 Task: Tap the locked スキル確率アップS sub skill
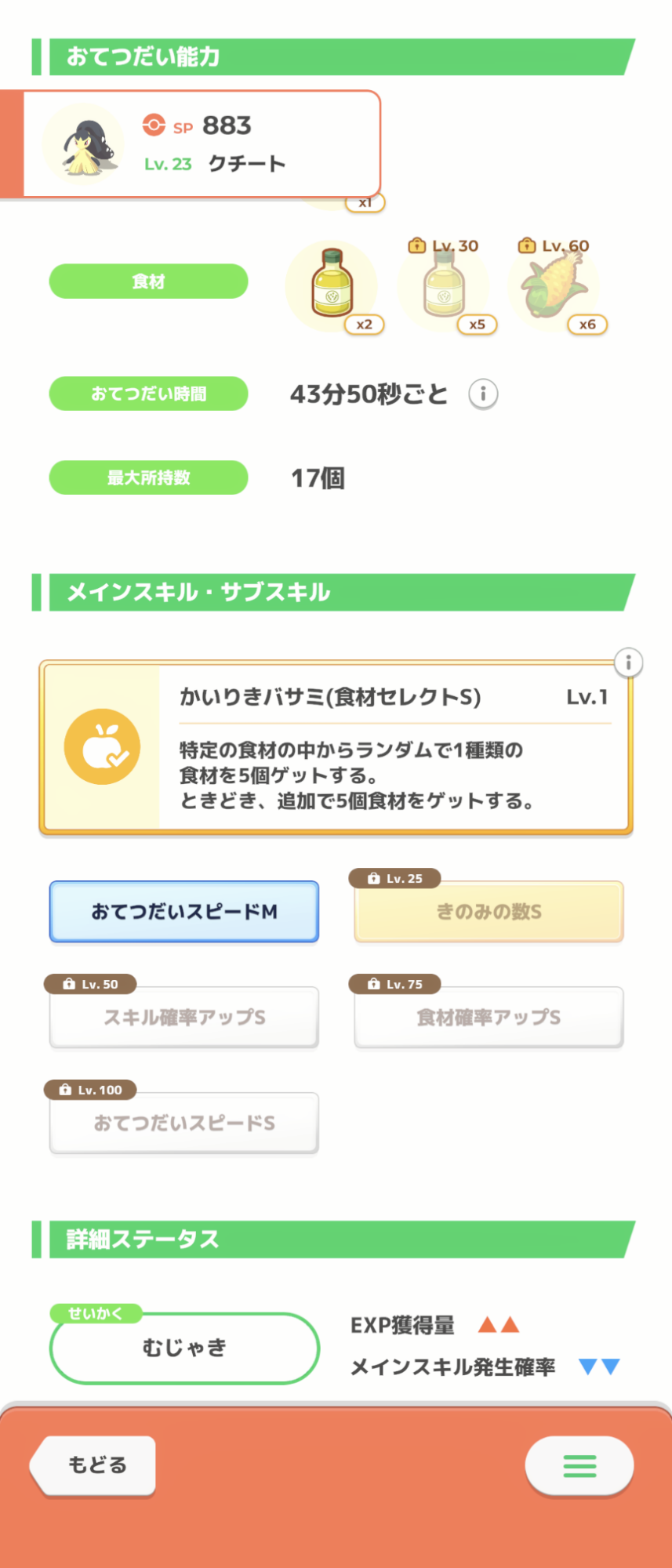coord(184,1017)
